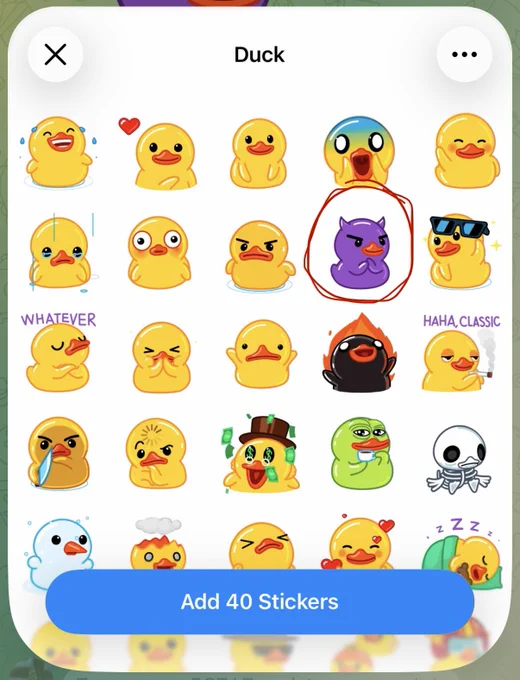The image size is (520, 680).
Task: Select the laughing crying duck sticker
Action: (58, 152)
